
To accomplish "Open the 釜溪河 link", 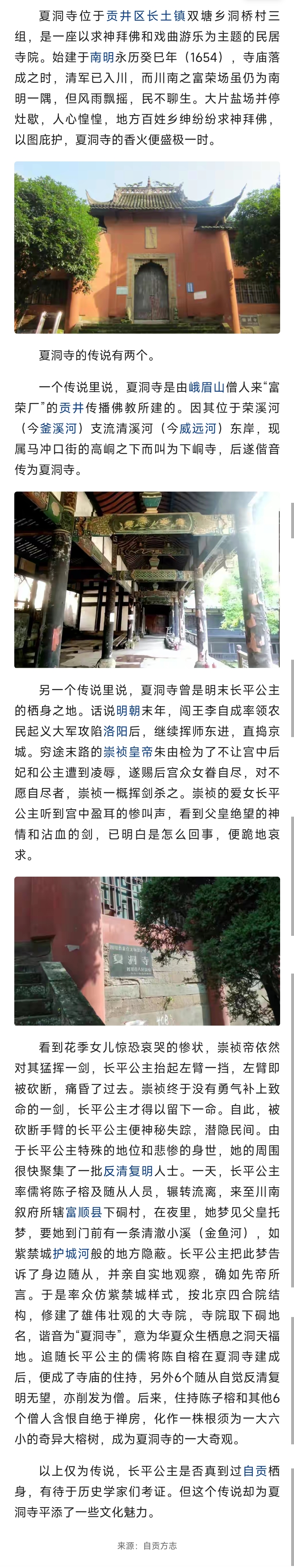I will pos(58,429).
